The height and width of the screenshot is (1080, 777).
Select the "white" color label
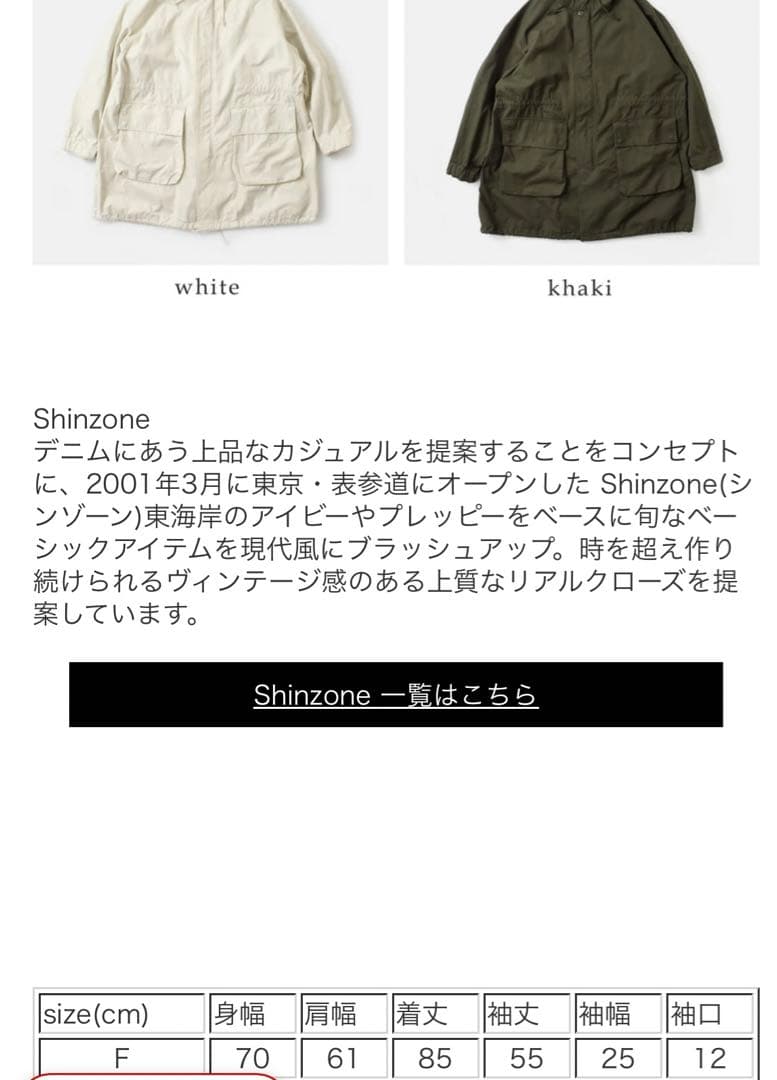[206, 288]
